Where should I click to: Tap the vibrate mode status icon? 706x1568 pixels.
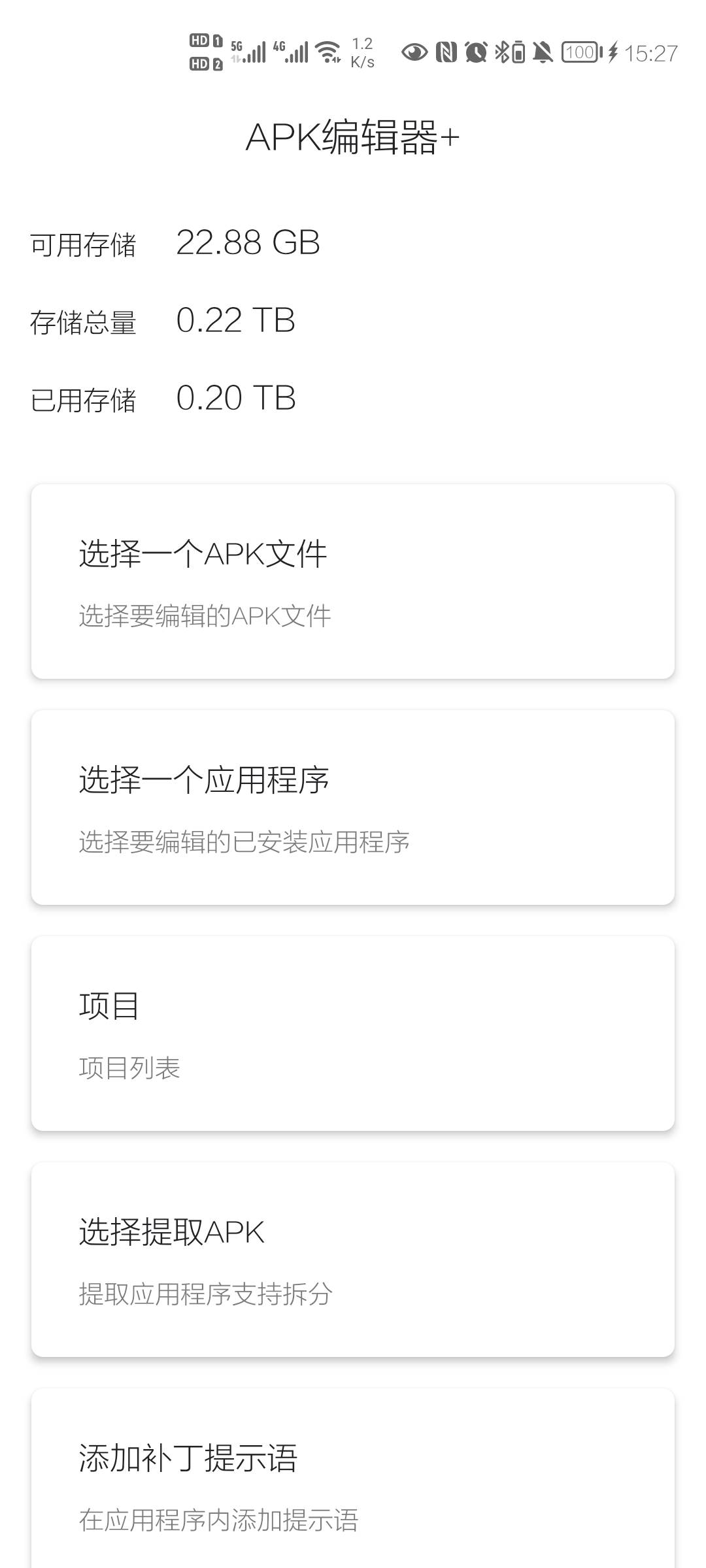tap(518, 52)
